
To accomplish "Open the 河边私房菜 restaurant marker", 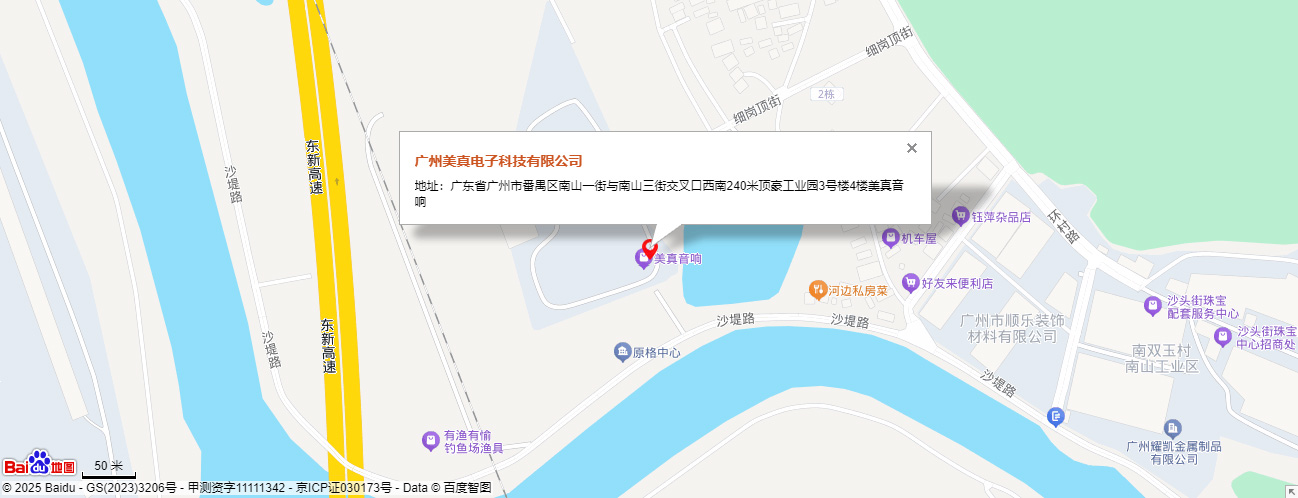I will click(817, 291).
